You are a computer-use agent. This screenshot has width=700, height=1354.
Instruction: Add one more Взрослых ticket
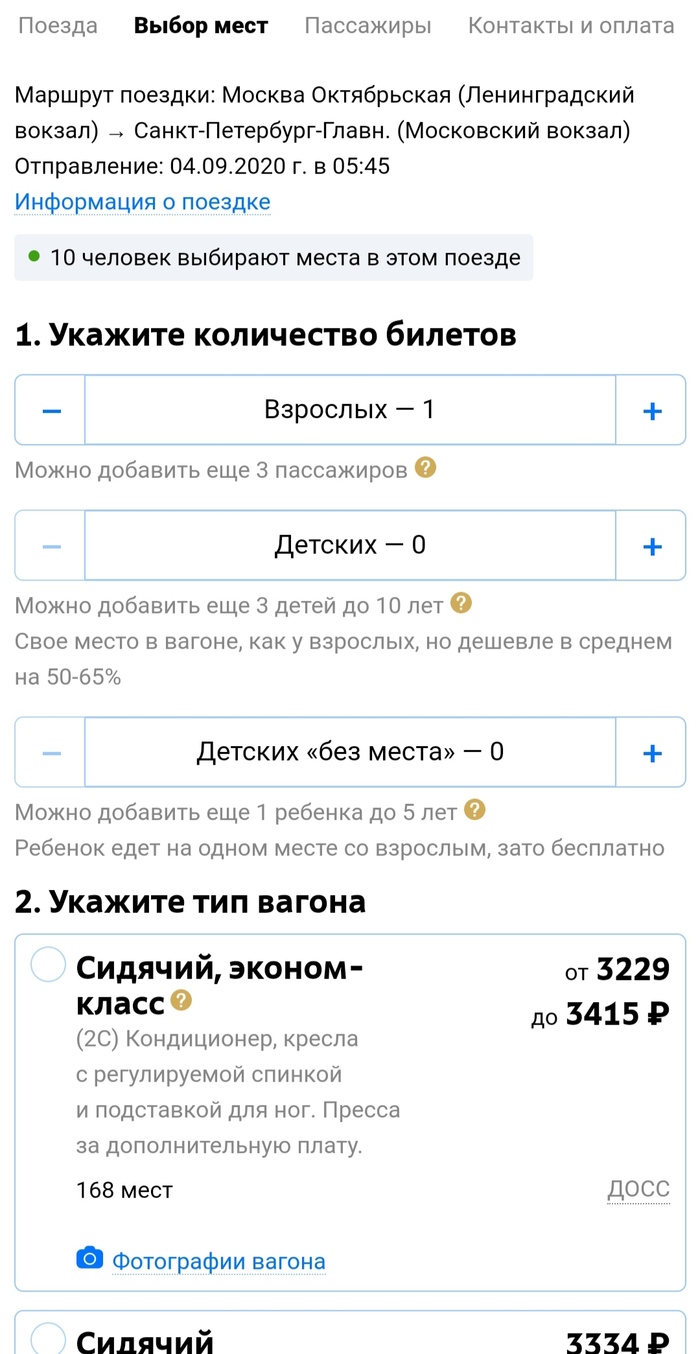652,410
